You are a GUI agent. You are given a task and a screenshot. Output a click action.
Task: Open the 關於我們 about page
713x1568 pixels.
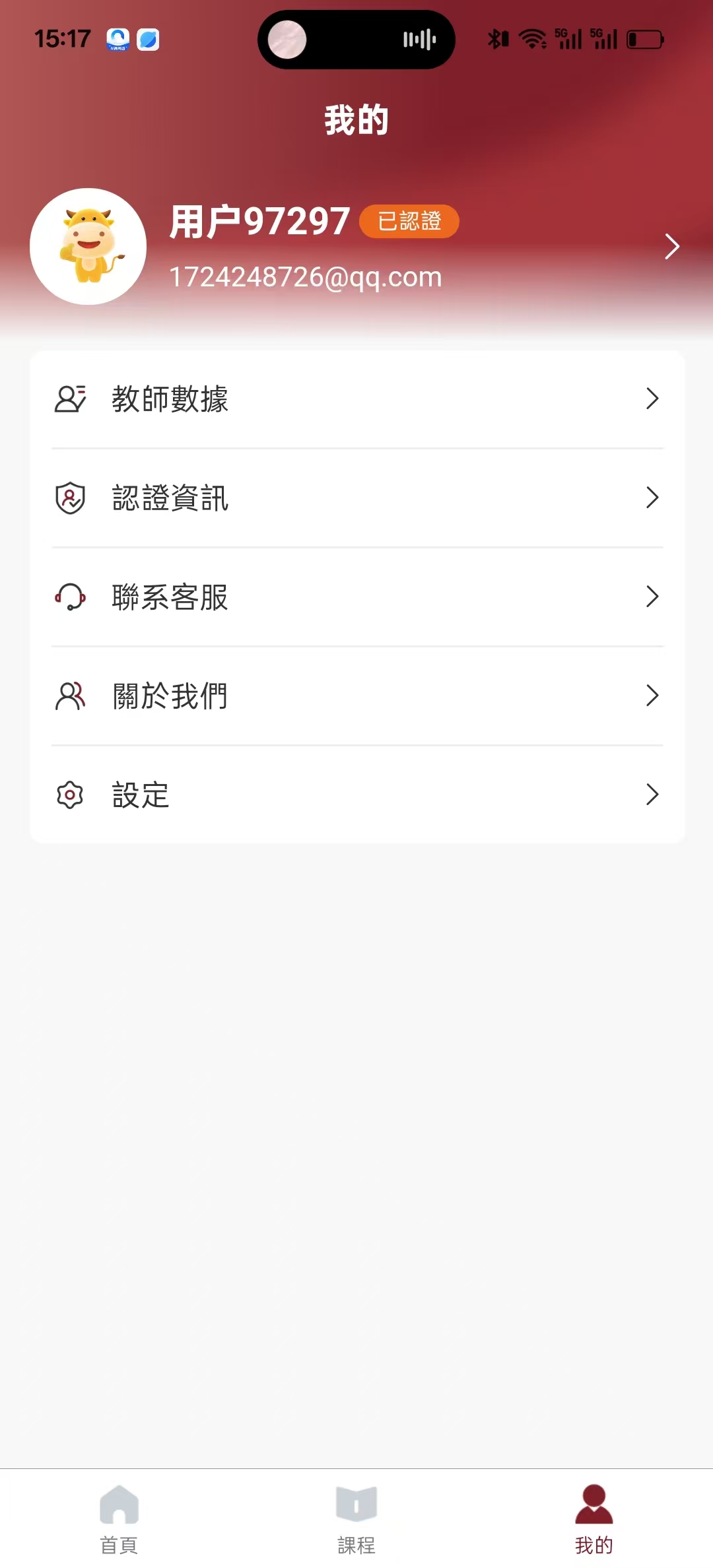[356, 696]
